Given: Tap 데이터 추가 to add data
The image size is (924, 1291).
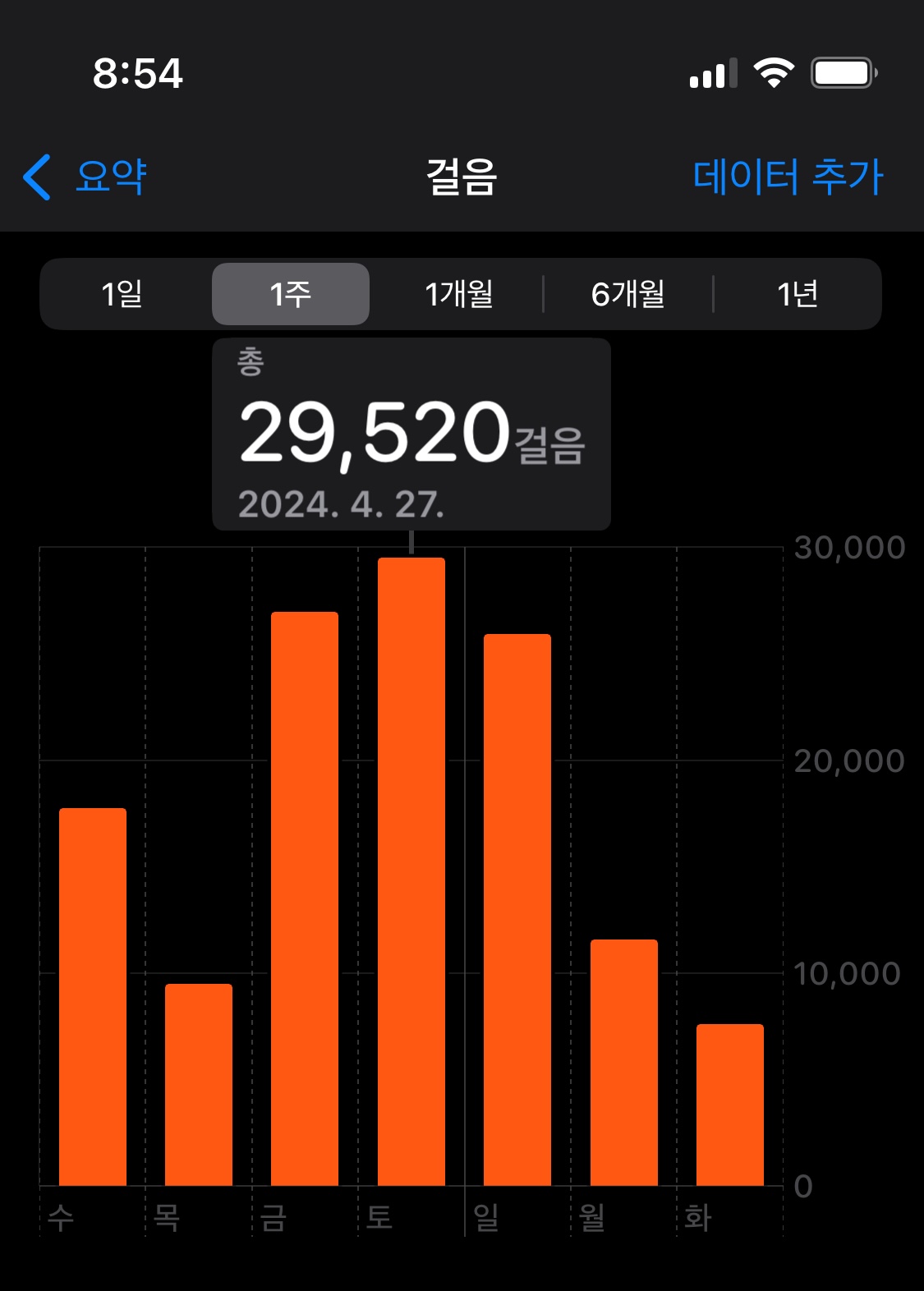Looking at the screenshot, I should coord(787,177).
